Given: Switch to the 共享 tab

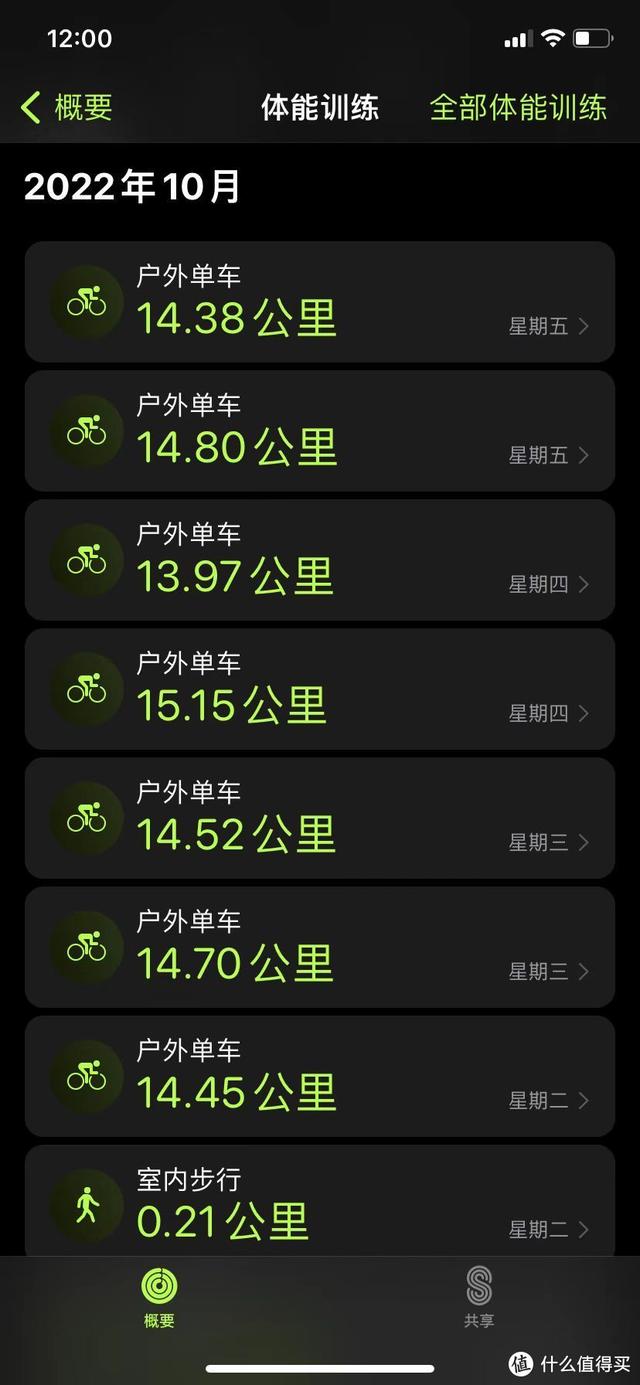Looking at the screenshot, I should 479,1297.
